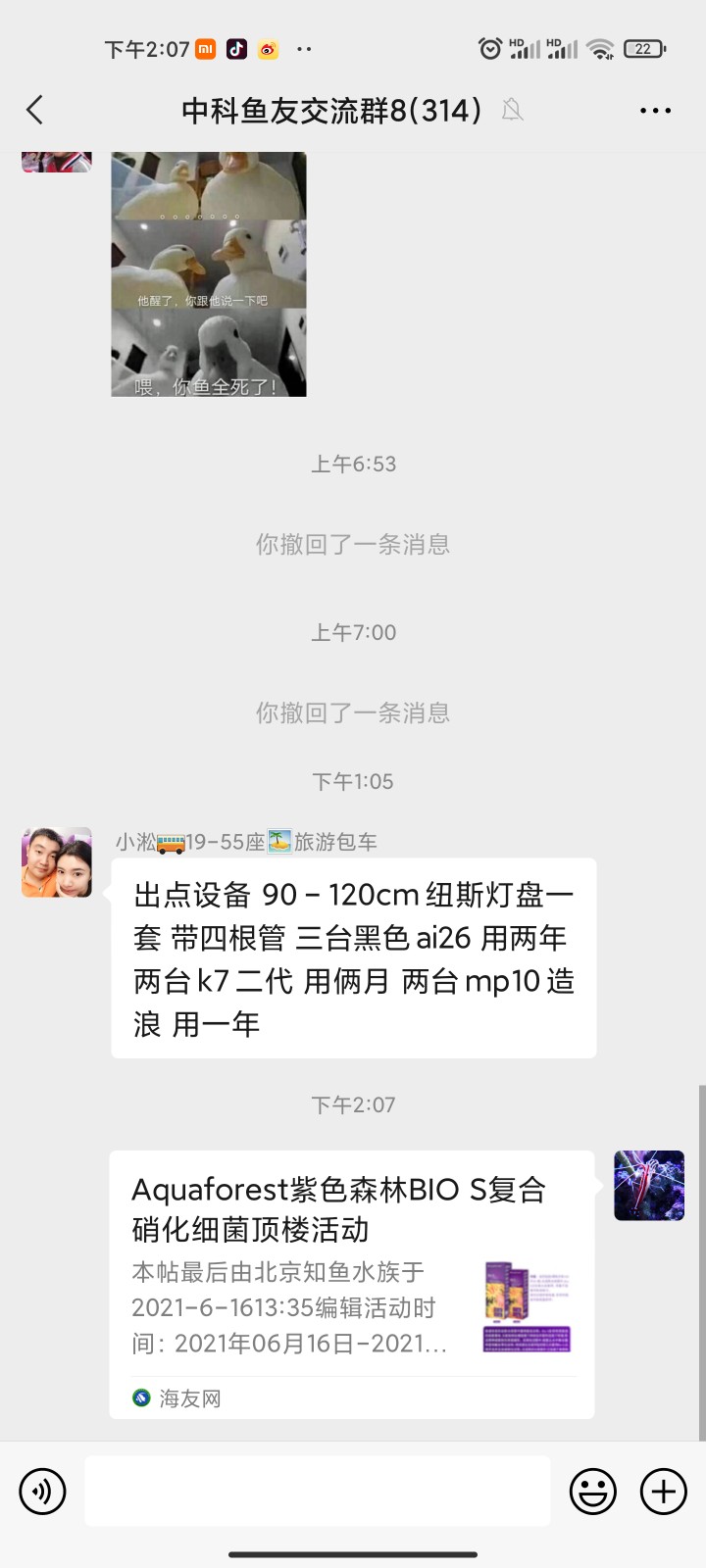
Task: Focus the message text field
Action: [318, 1492]
